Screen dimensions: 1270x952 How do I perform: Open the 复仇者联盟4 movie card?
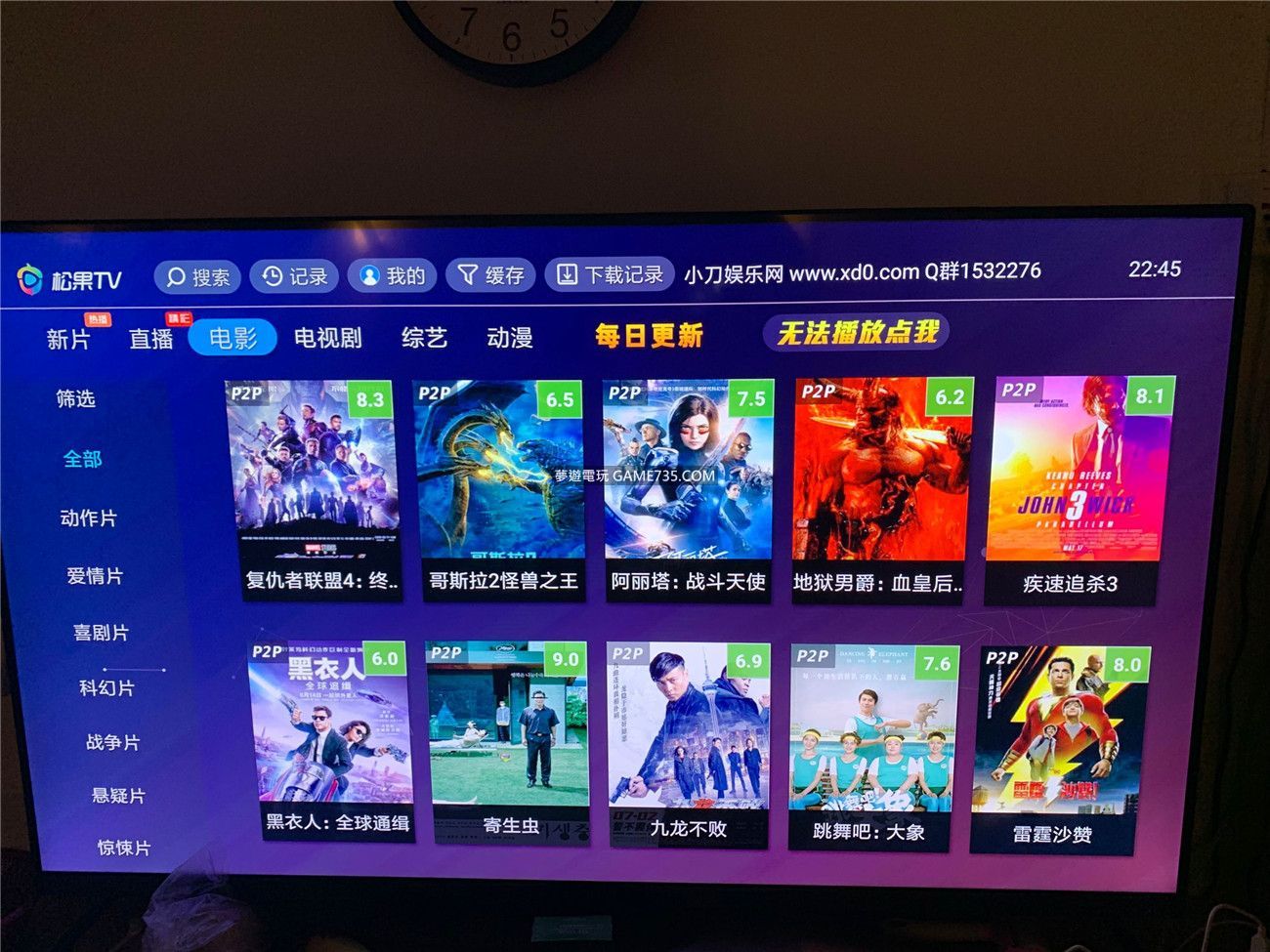(x=315, y=488)
